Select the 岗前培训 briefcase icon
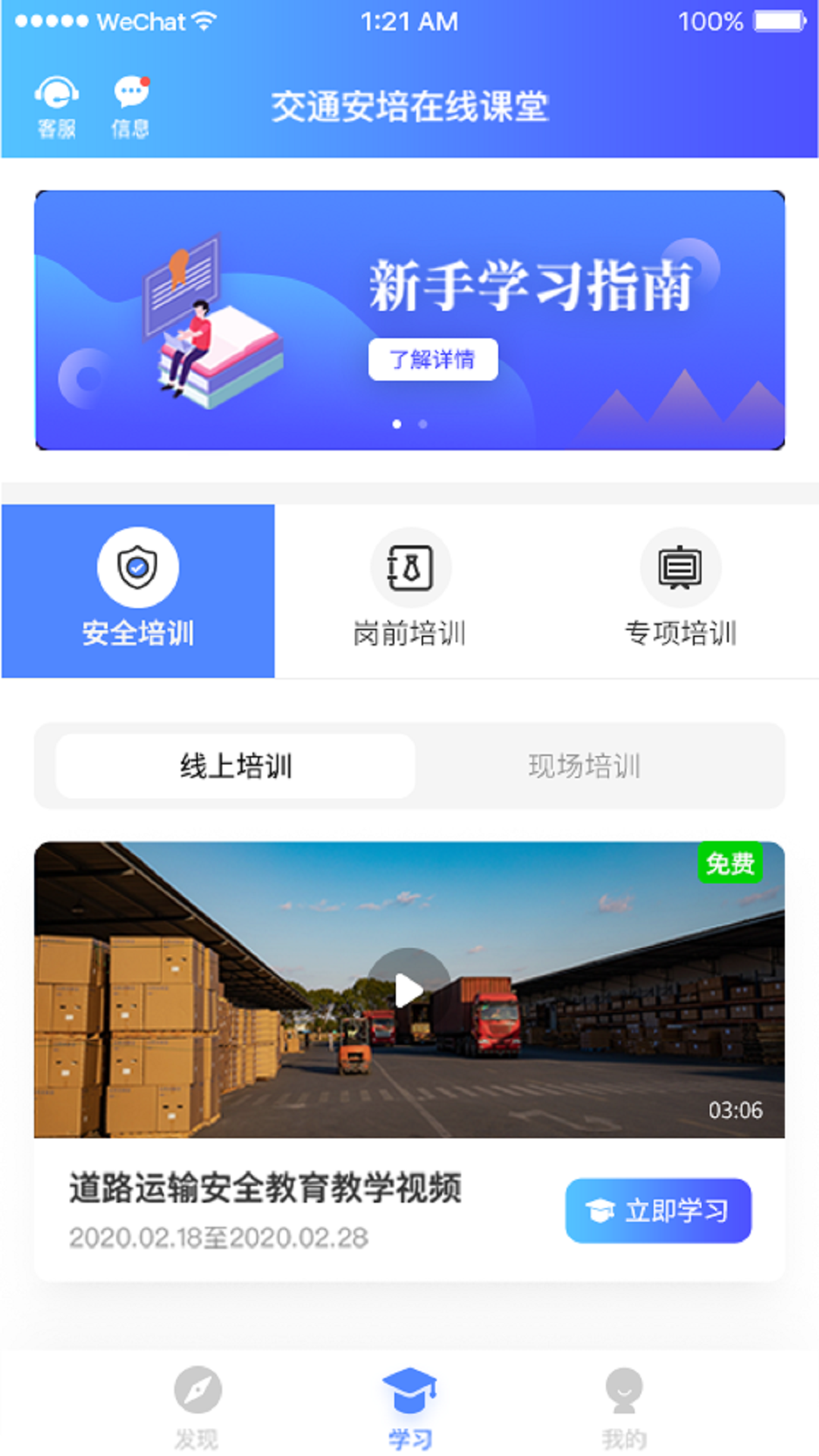 click(x=409, y=566)
